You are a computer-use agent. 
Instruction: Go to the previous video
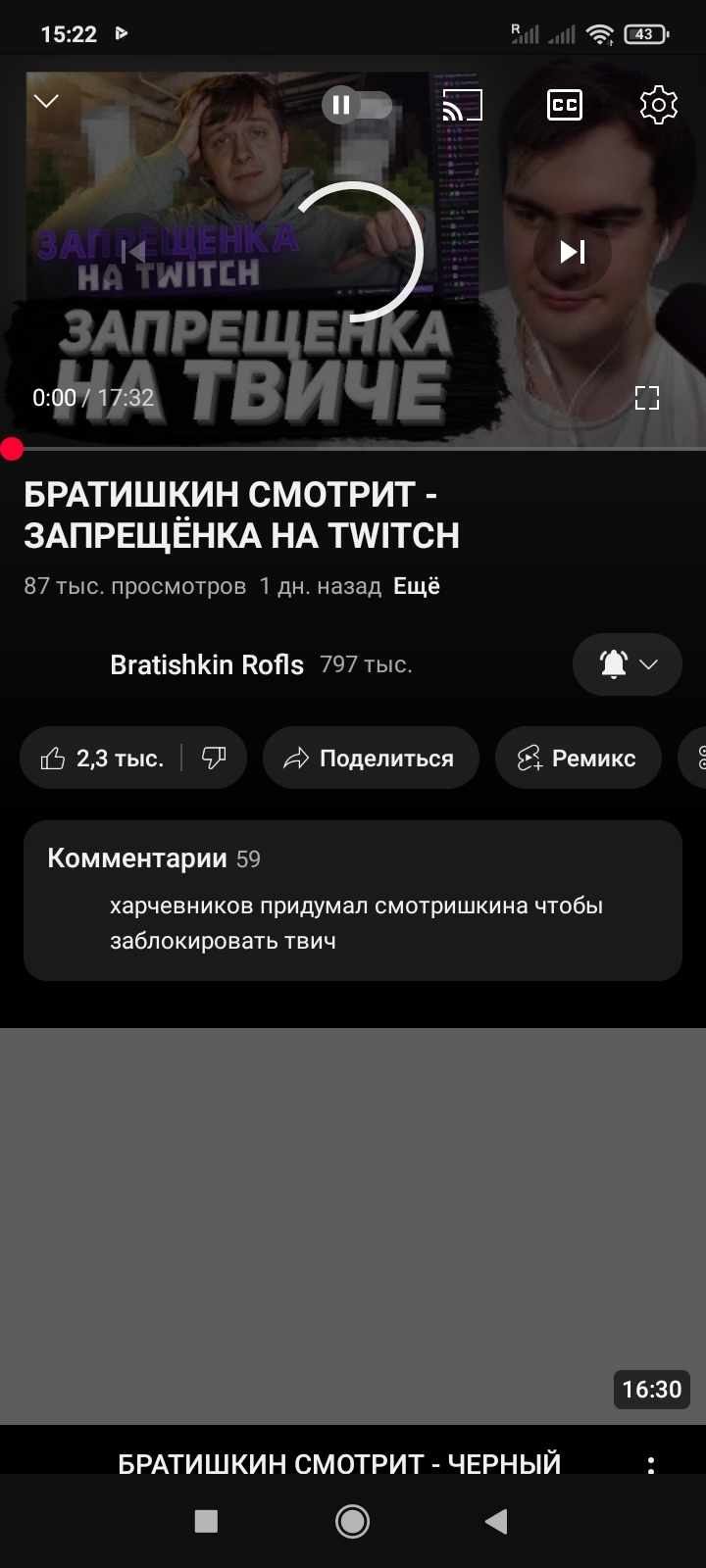point(133,252)
